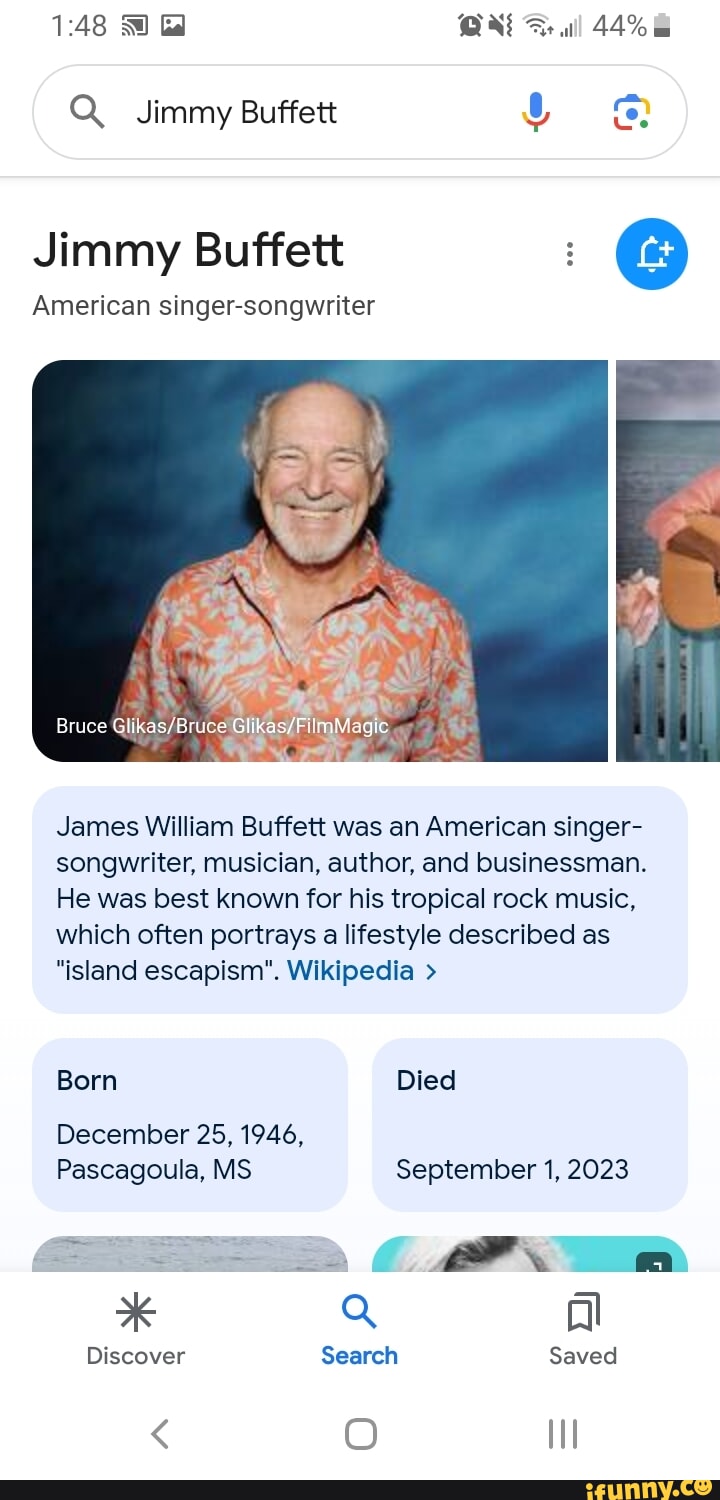Expand search results for Jimmy Buffett query

click(235, 112)
